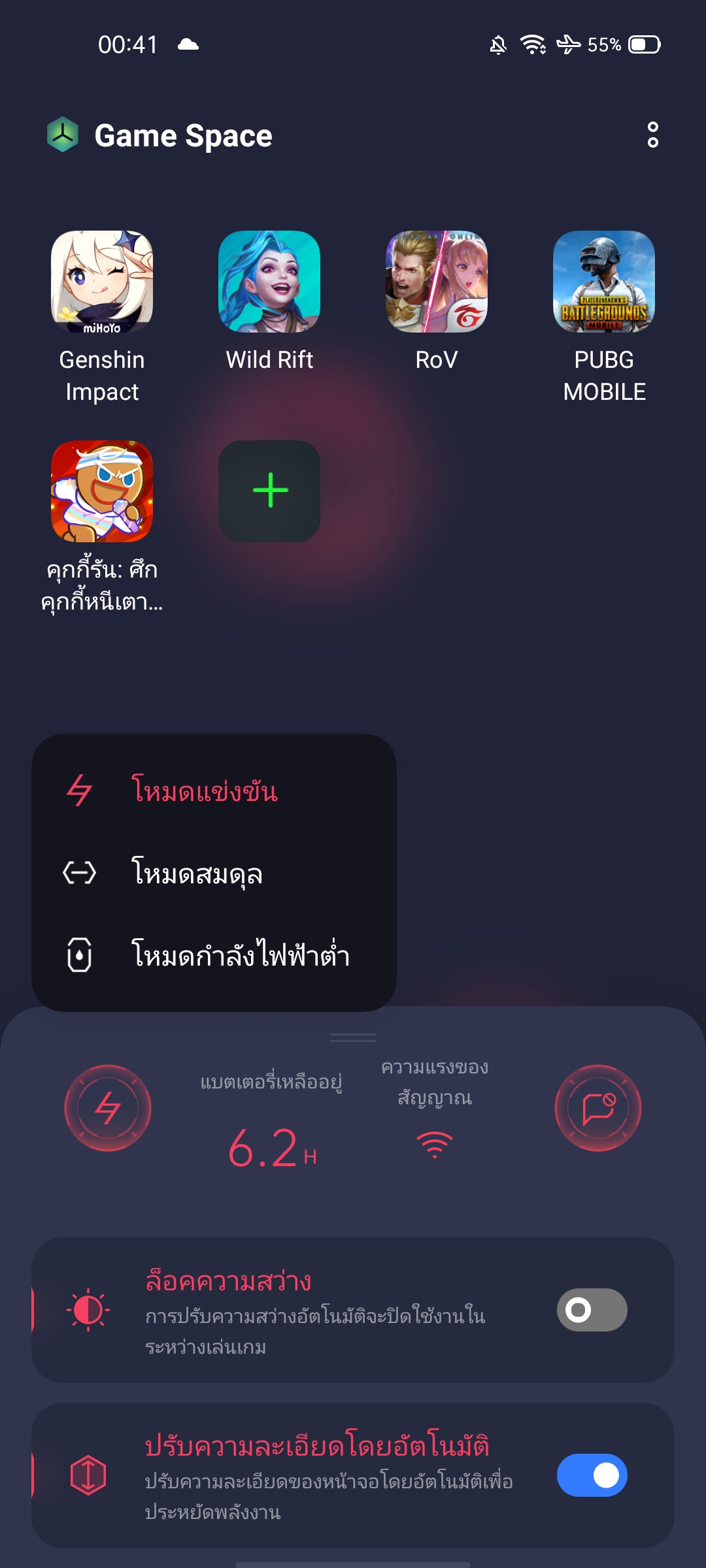The width and height of the screenshot is (706, 1568).
Task: Launch PUBG MOBILE
Action: [x=604, y=282]
